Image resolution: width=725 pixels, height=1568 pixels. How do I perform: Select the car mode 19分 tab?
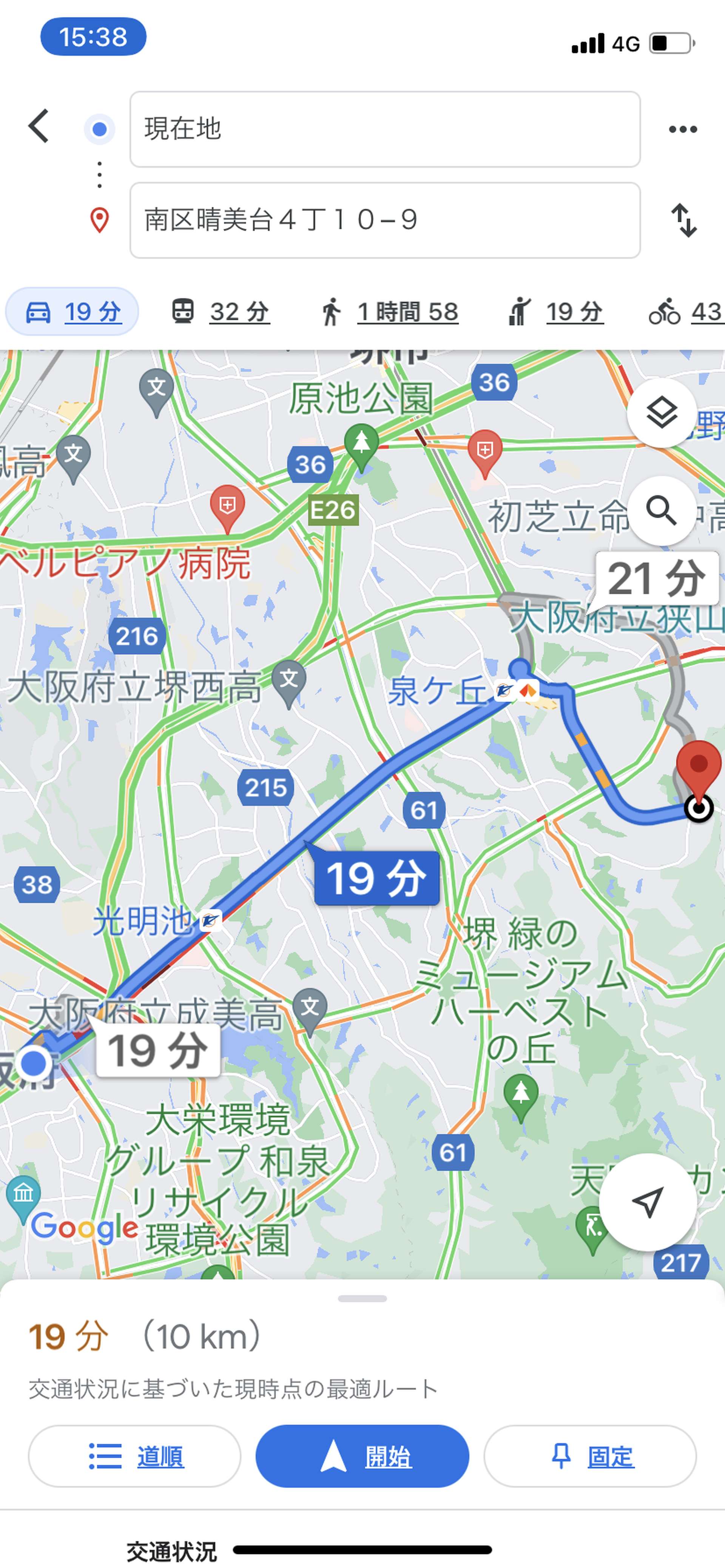pyautogui.click(x=72, y=312)
